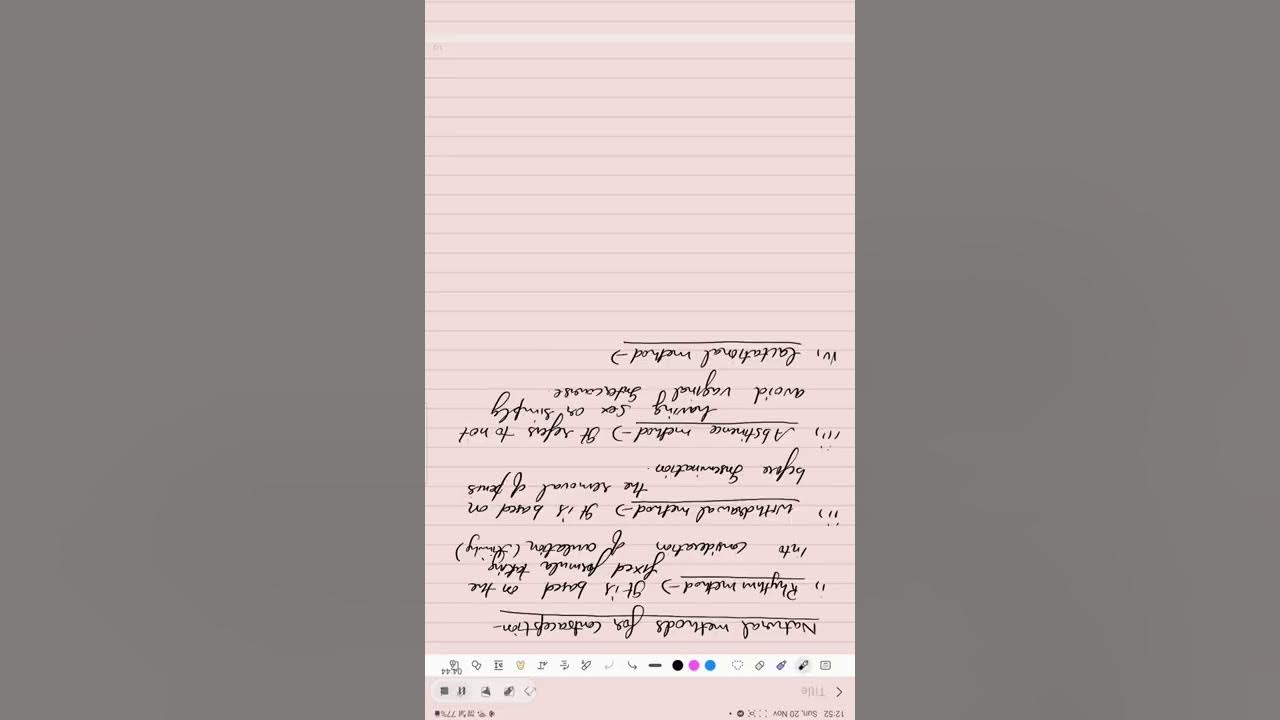The height and width of the screenshot is (720, 1280).
Task: Tap the Title field to name note
Action: [x=812, y=691]
